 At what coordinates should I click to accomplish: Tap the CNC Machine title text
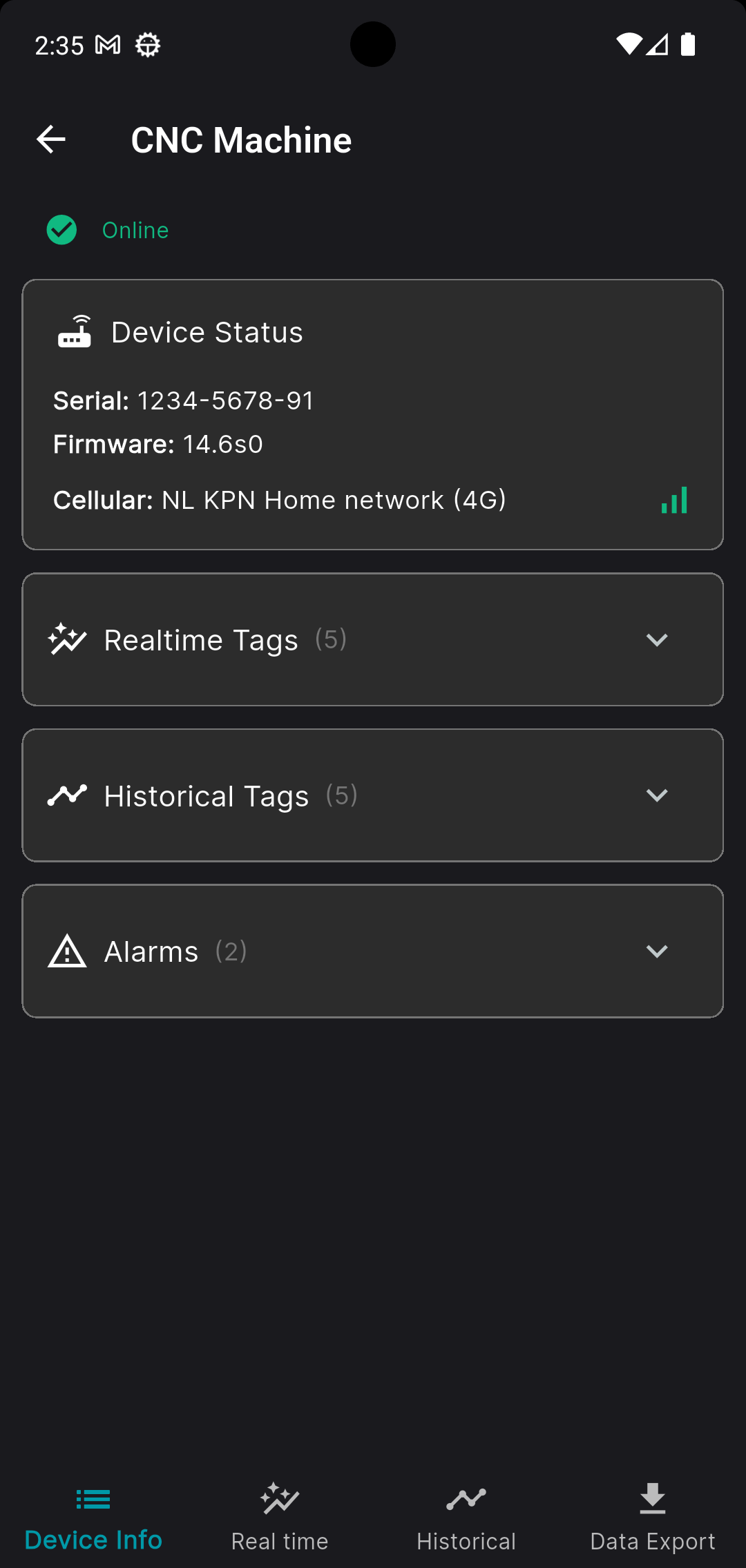coord(241,139)
